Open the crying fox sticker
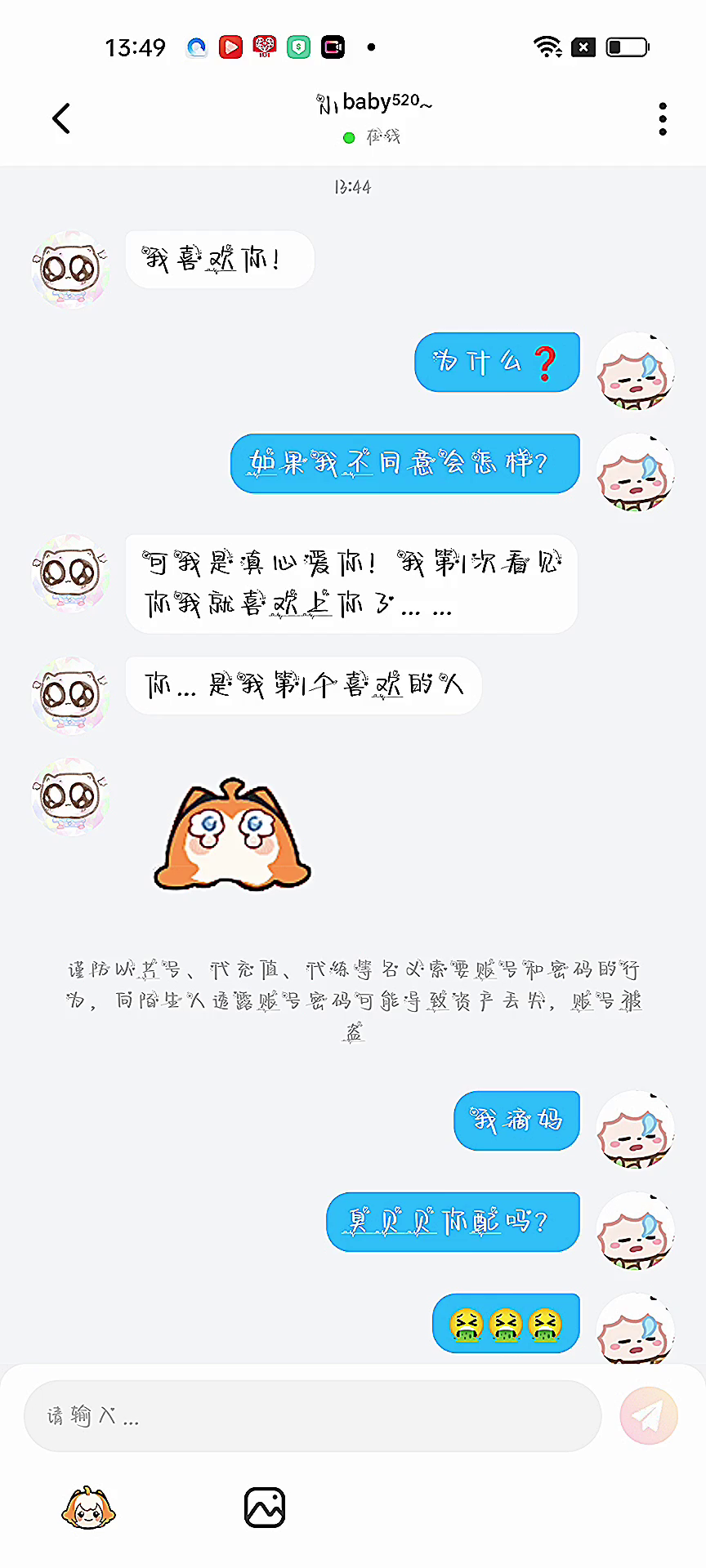The image size is (706, 1568). coord(233,834)
